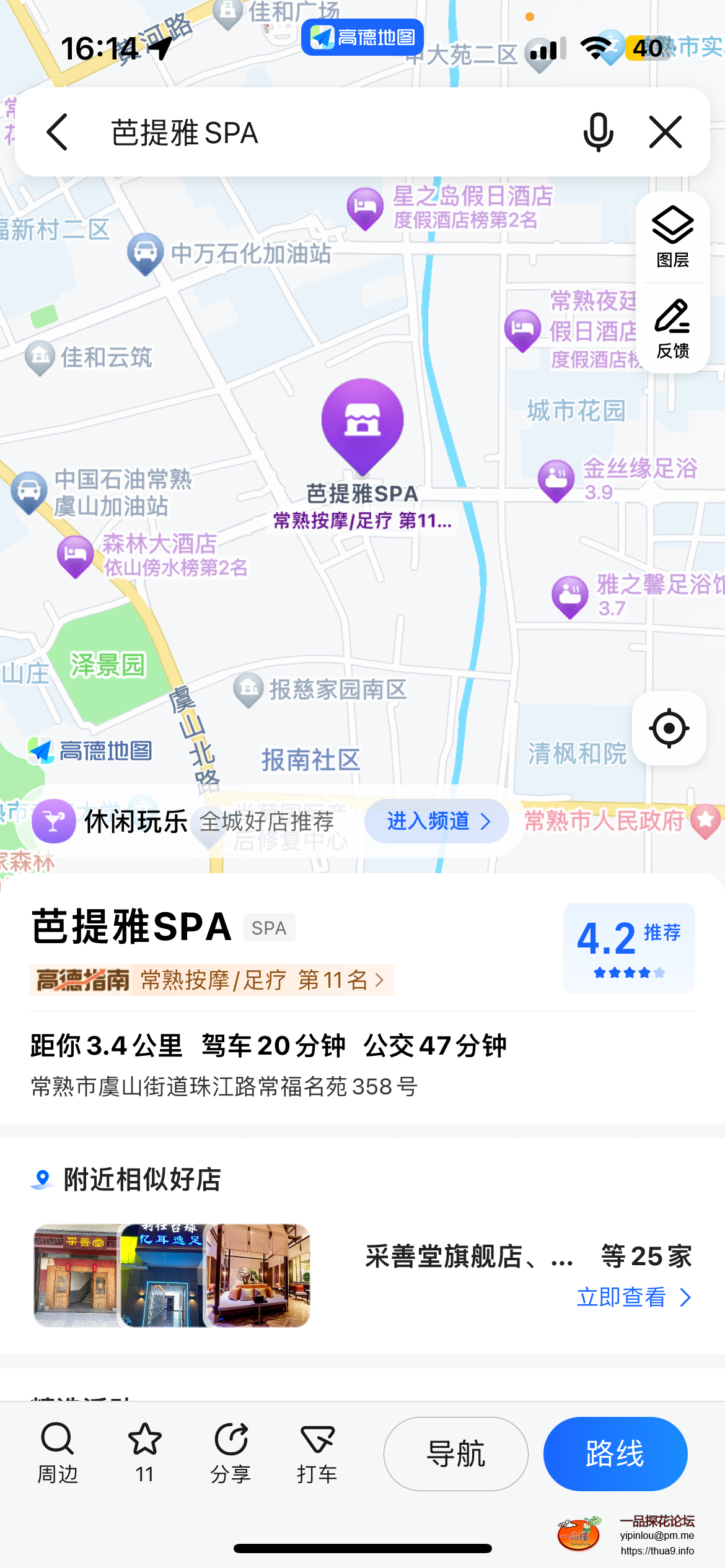Recenter map on my current location
This screenshot has height=1568, width=725.
tap(669, 728)
